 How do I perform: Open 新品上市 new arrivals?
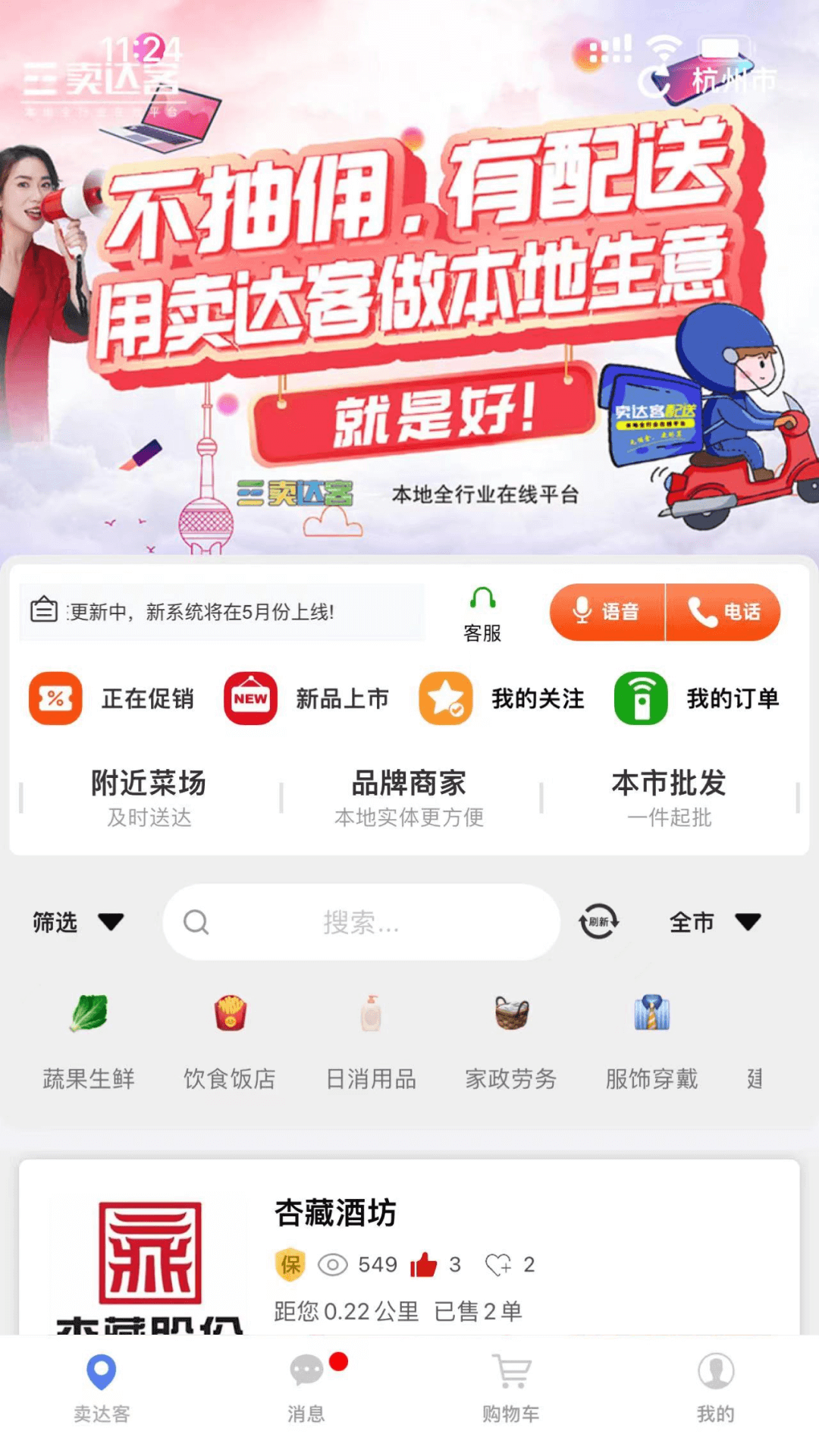pyautogui.click(x=306, y=698)
